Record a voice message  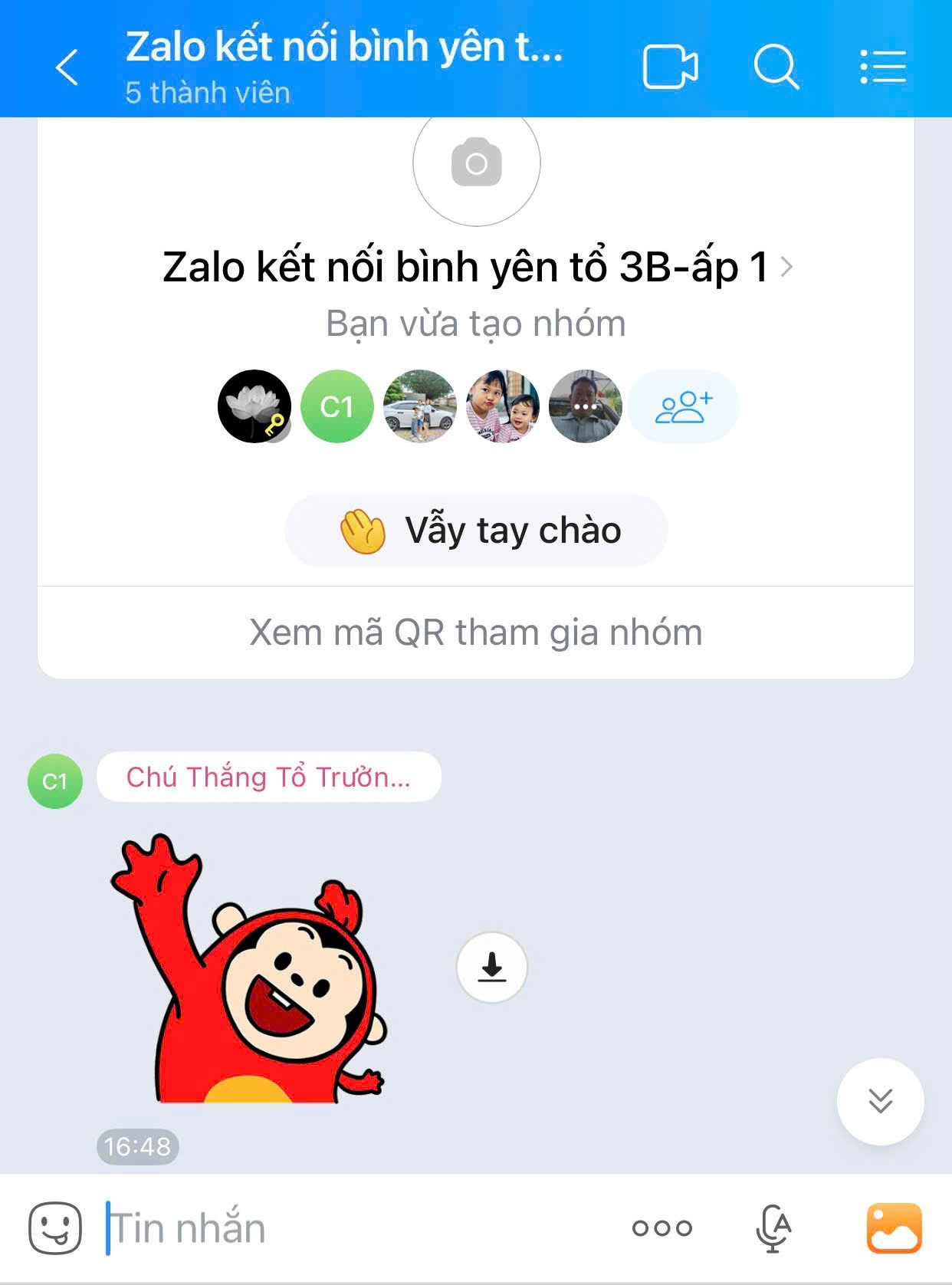[x=773, y=1227]
